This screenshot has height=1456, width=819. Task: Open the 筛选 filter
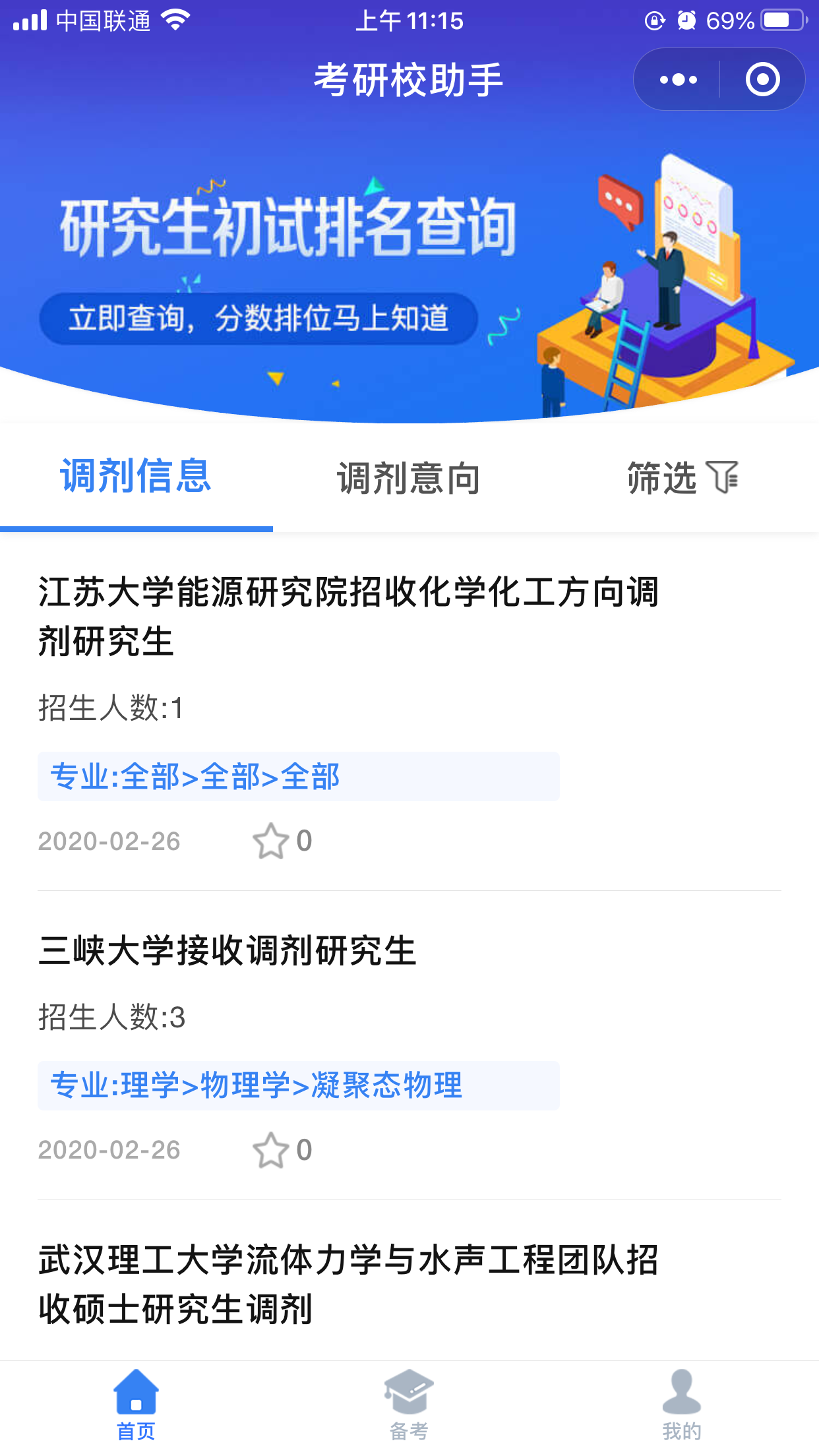[x=682, y=478]
